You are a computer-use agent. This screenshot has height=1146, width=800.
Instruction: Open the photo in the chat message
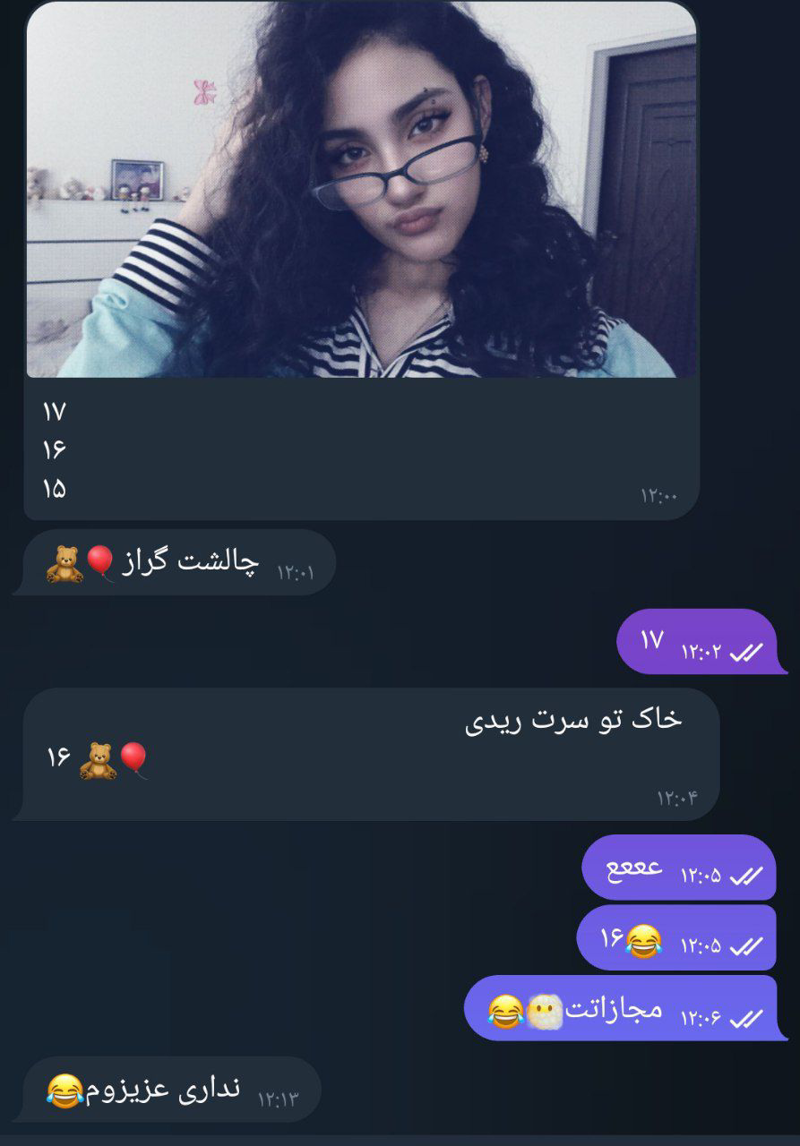361,190
